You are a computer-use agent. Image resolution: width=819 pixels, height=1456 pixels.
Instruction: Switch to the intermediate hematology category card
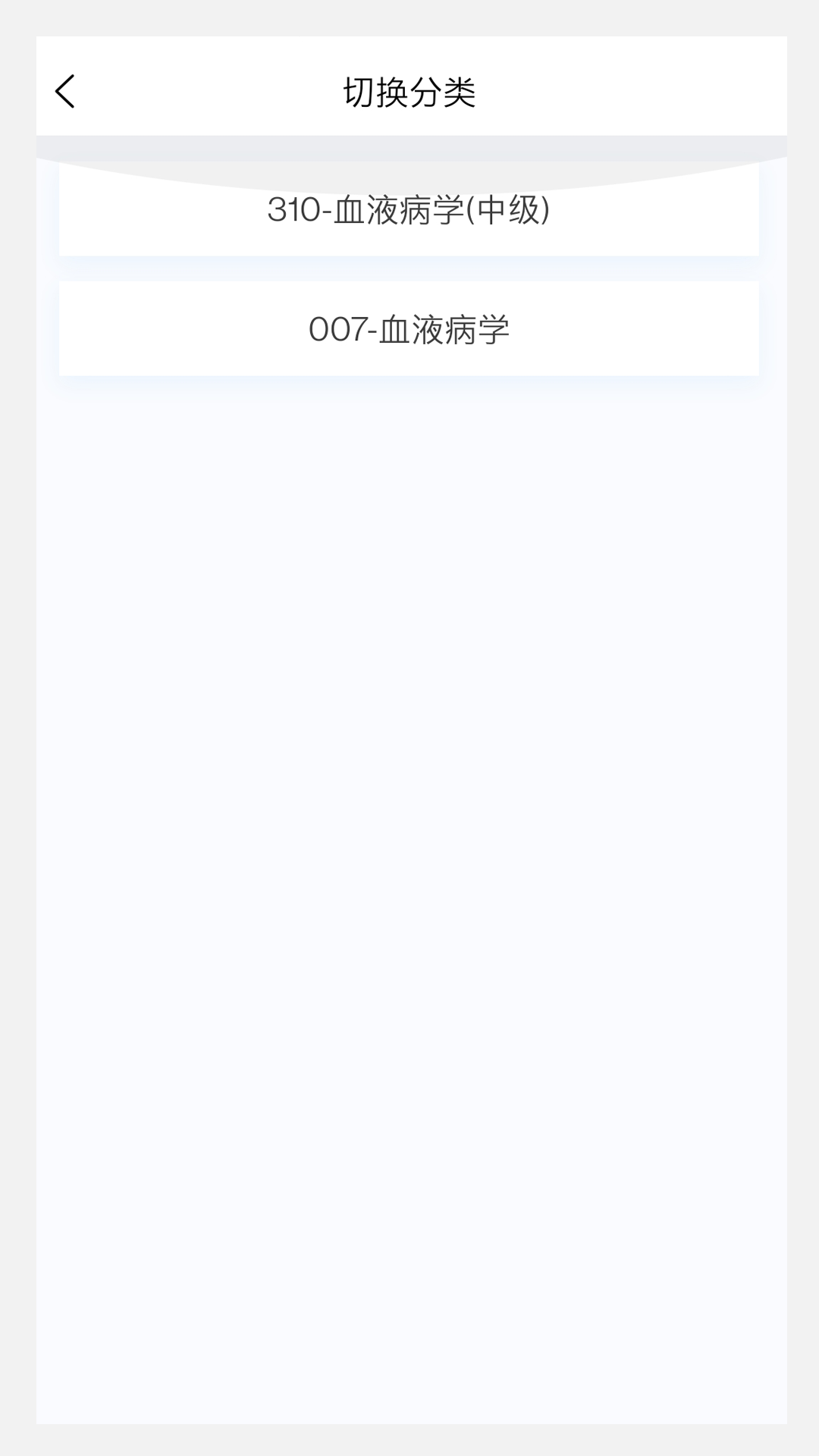409,211
